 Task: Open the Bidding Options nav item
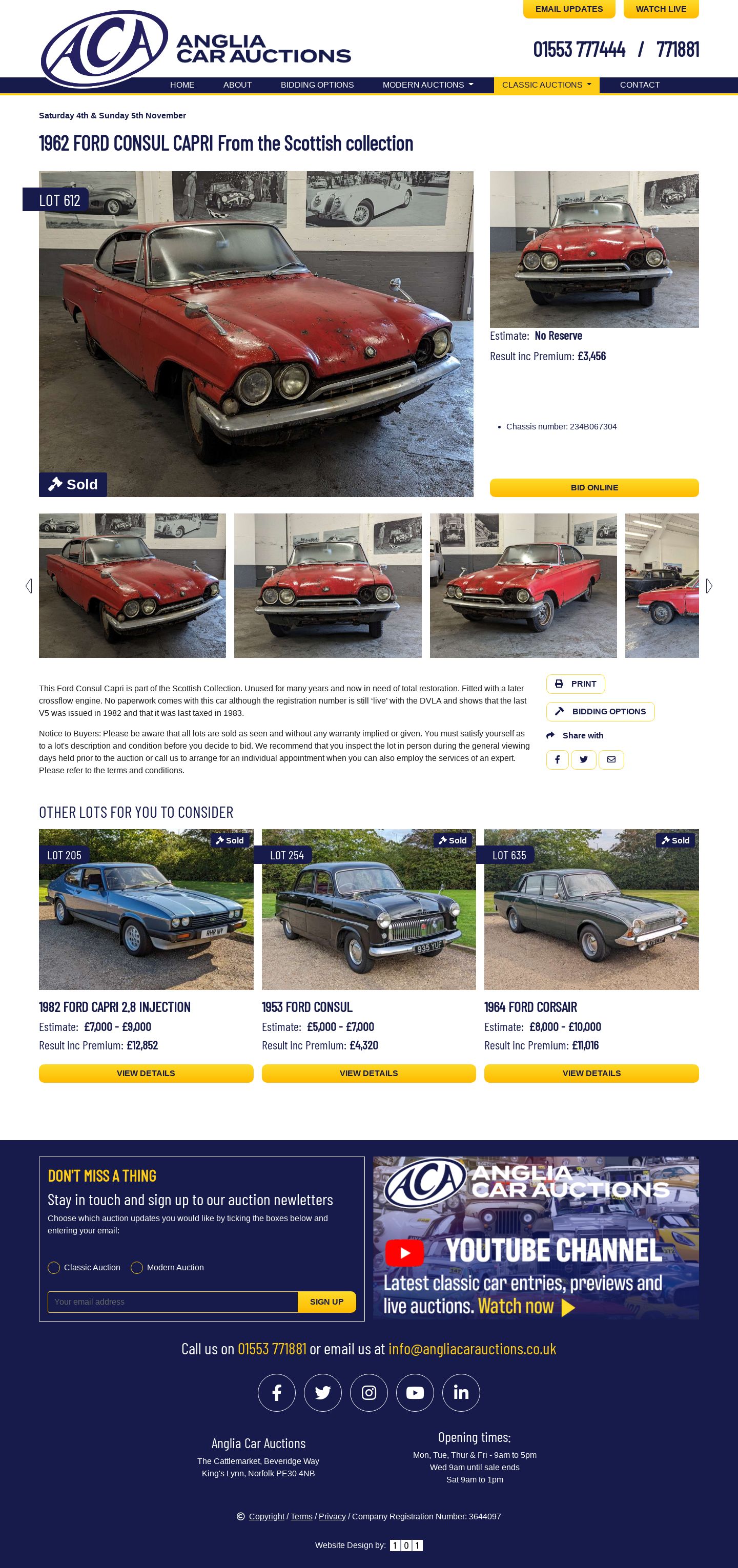[317, 85]
